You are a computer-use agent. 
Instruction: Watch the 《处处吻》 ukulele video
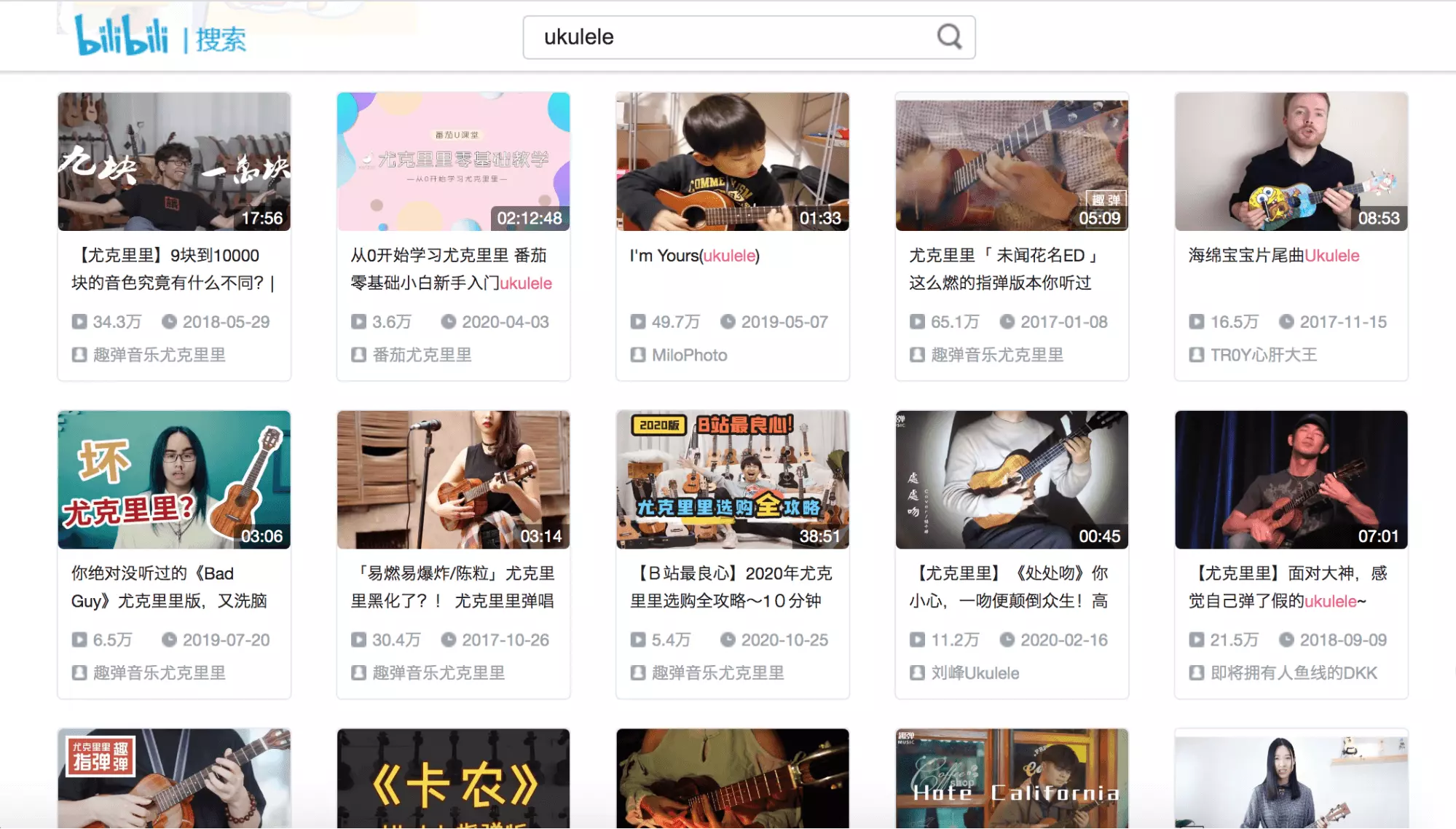[x=1012, y=479]
